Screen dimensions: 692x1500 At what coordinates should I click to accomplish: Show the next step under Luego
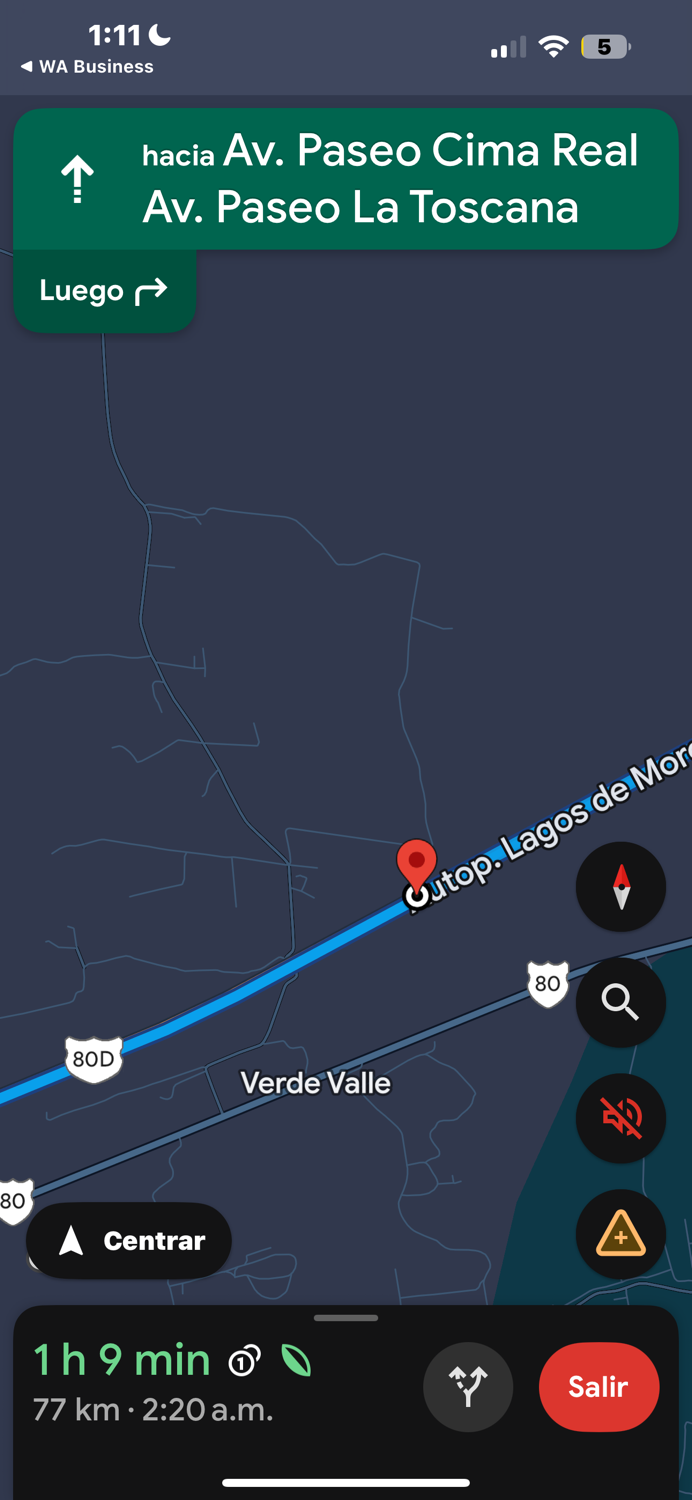click(104, 291)
